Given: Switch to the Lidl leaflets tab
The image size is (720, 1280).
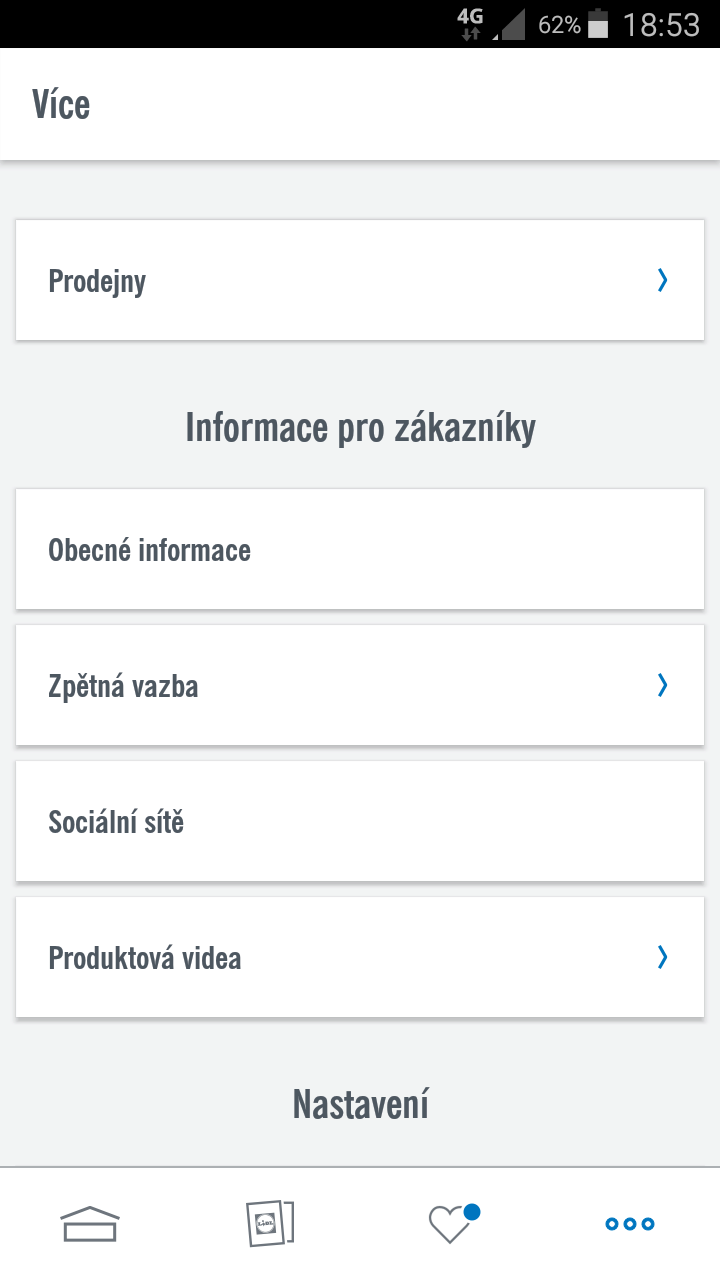Looking at the screenshot, I should 270,1223.
